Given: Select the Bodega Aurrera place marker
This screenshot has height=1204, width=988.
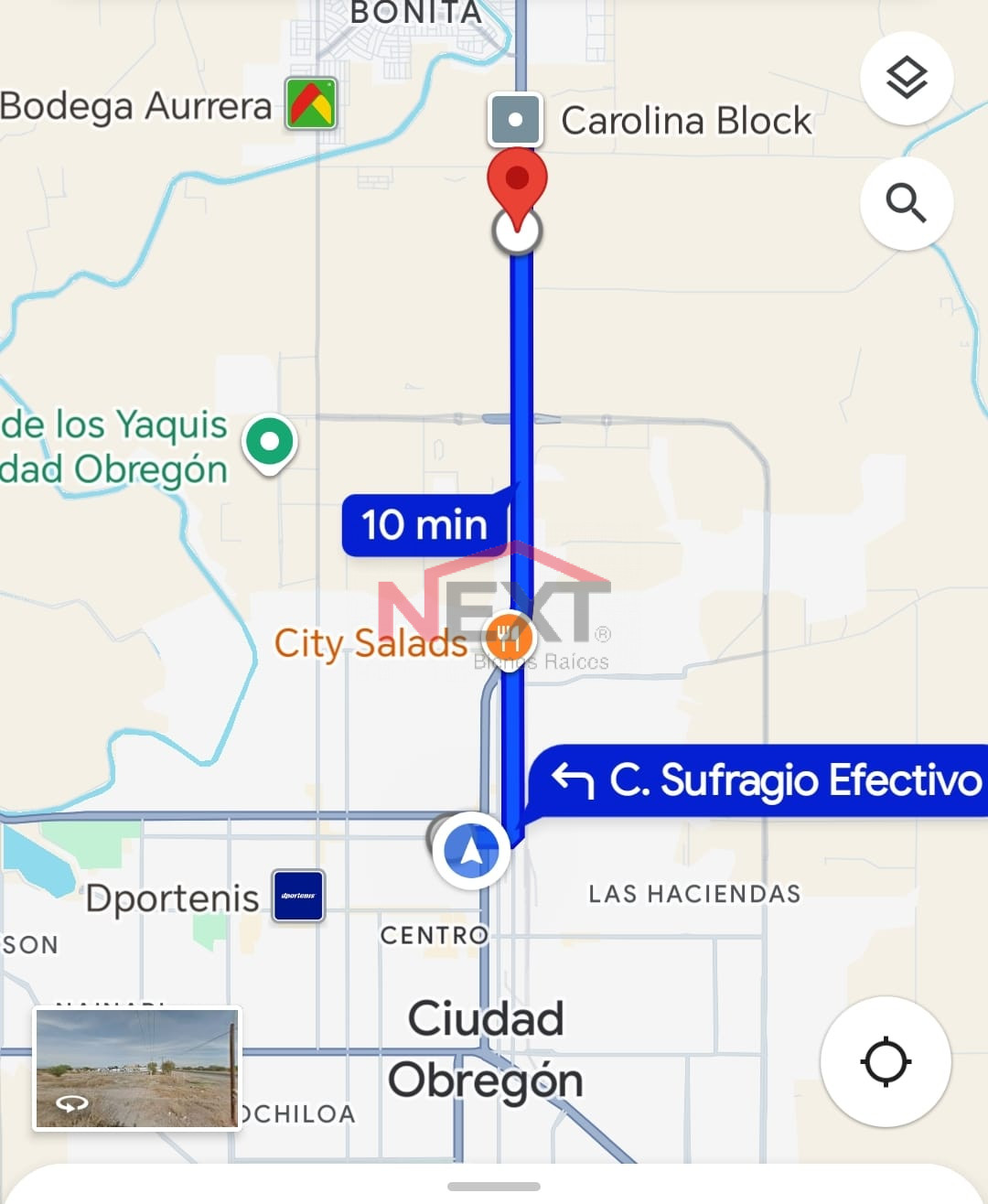Looking at the screenshot, I should (x=311, y=103).
